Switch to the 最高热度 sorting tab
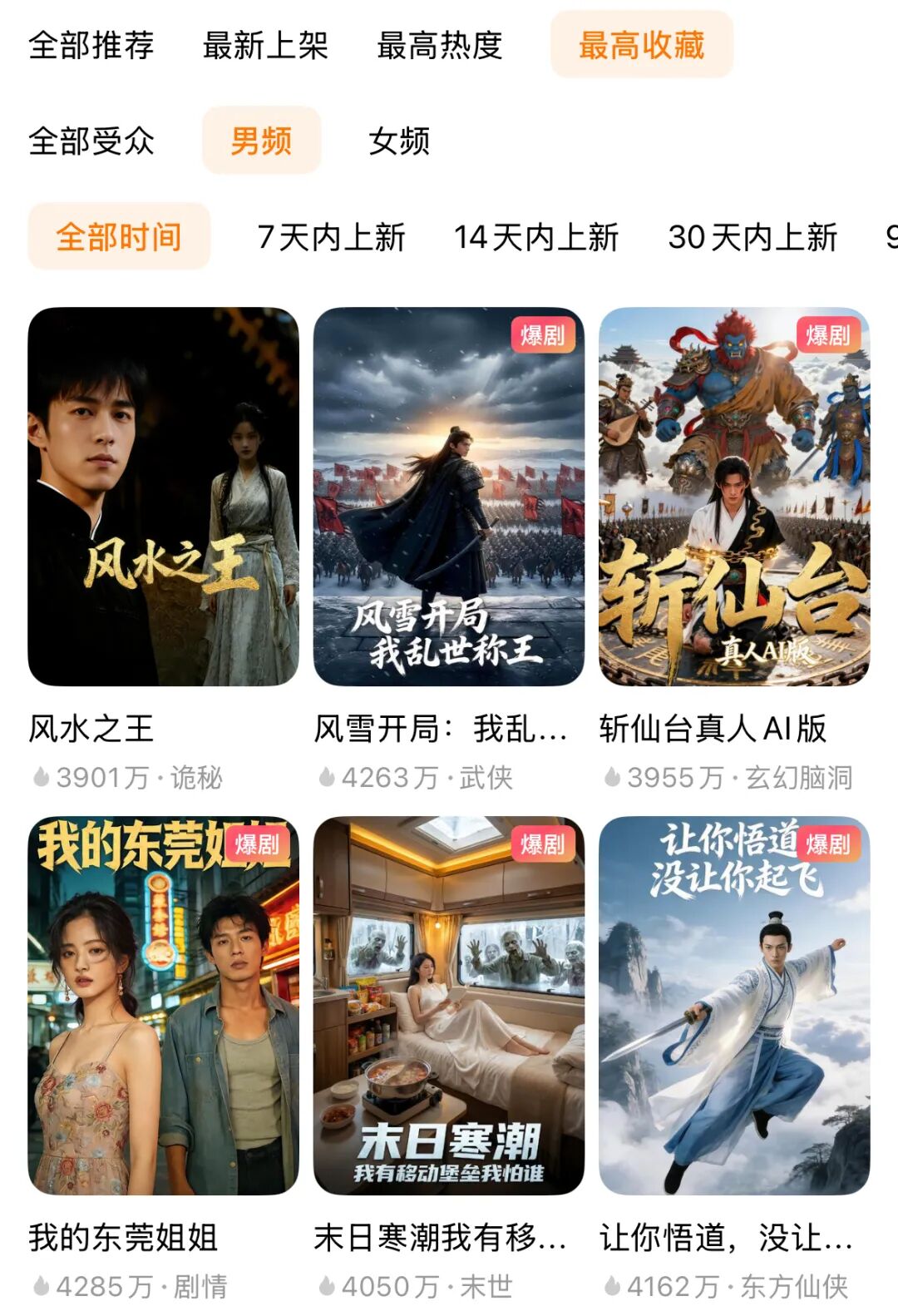The width and height of the screenshot is (898, 1316). point(441,48)
